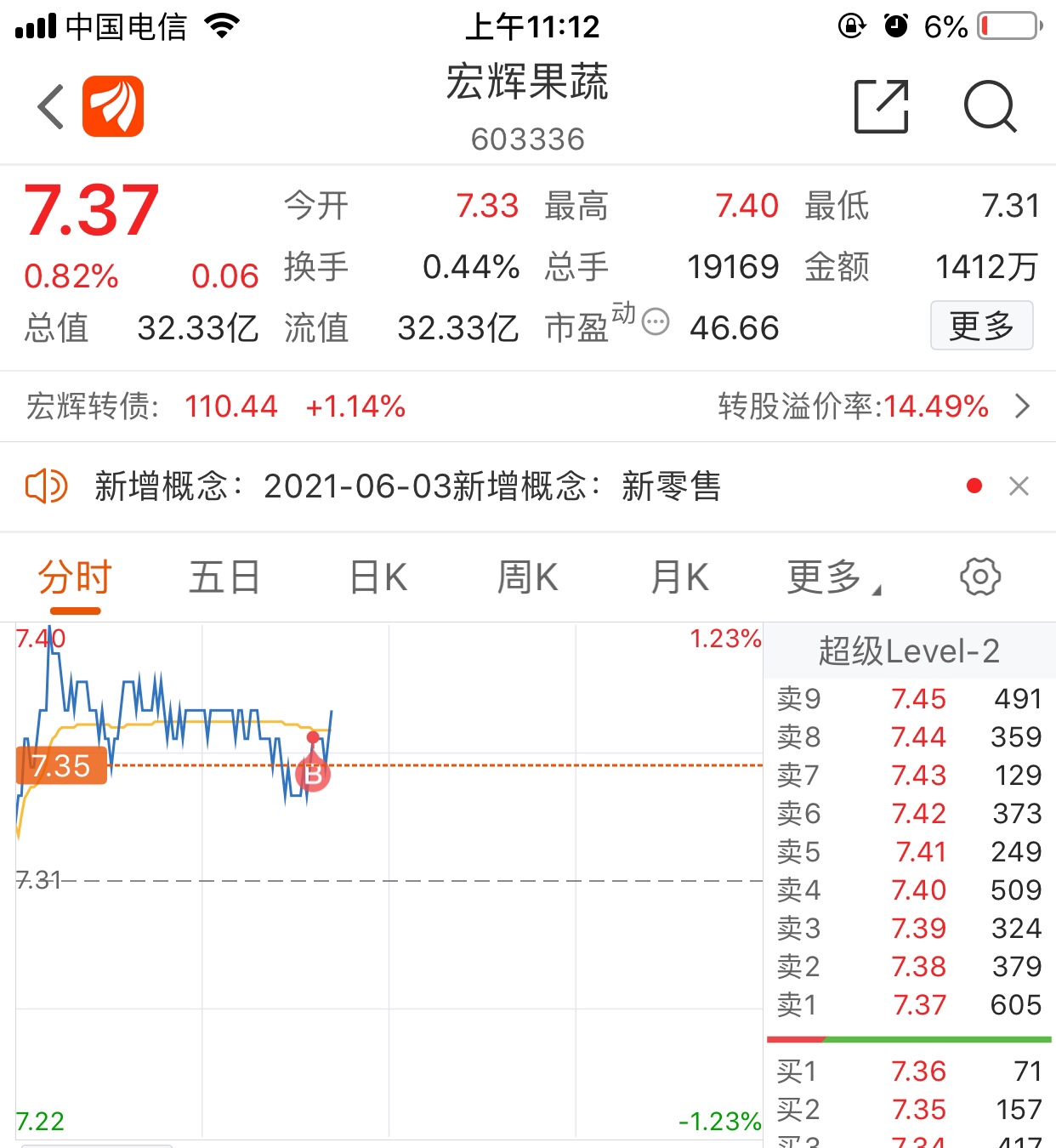The height and width of the screenshot is (1148, 1056).
Task: Open the 超级Level-2 order book
Action: 907,650
